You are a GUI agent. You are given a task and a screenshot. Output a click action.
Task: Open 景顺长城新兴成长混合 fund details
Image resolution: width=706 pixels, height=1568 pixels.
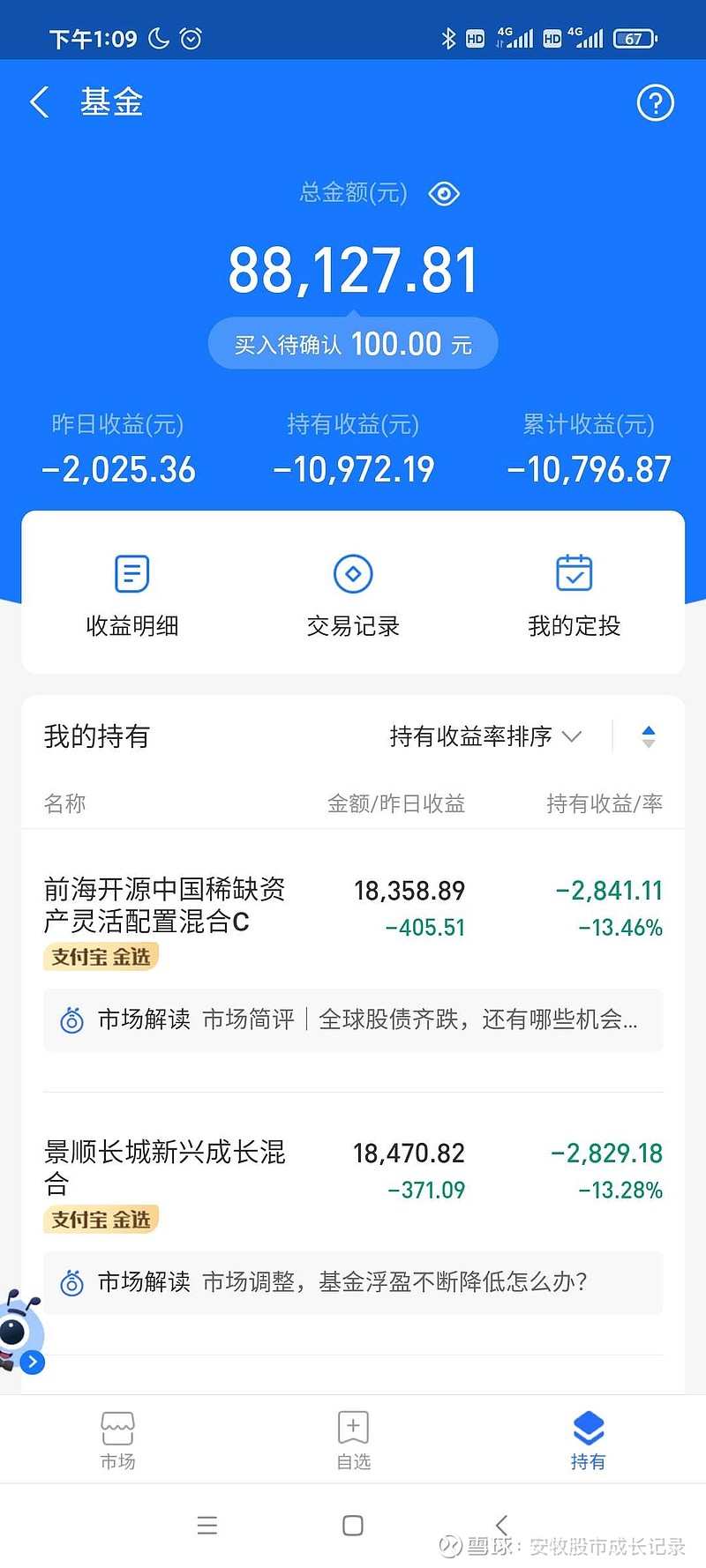tap(165, 1170)
